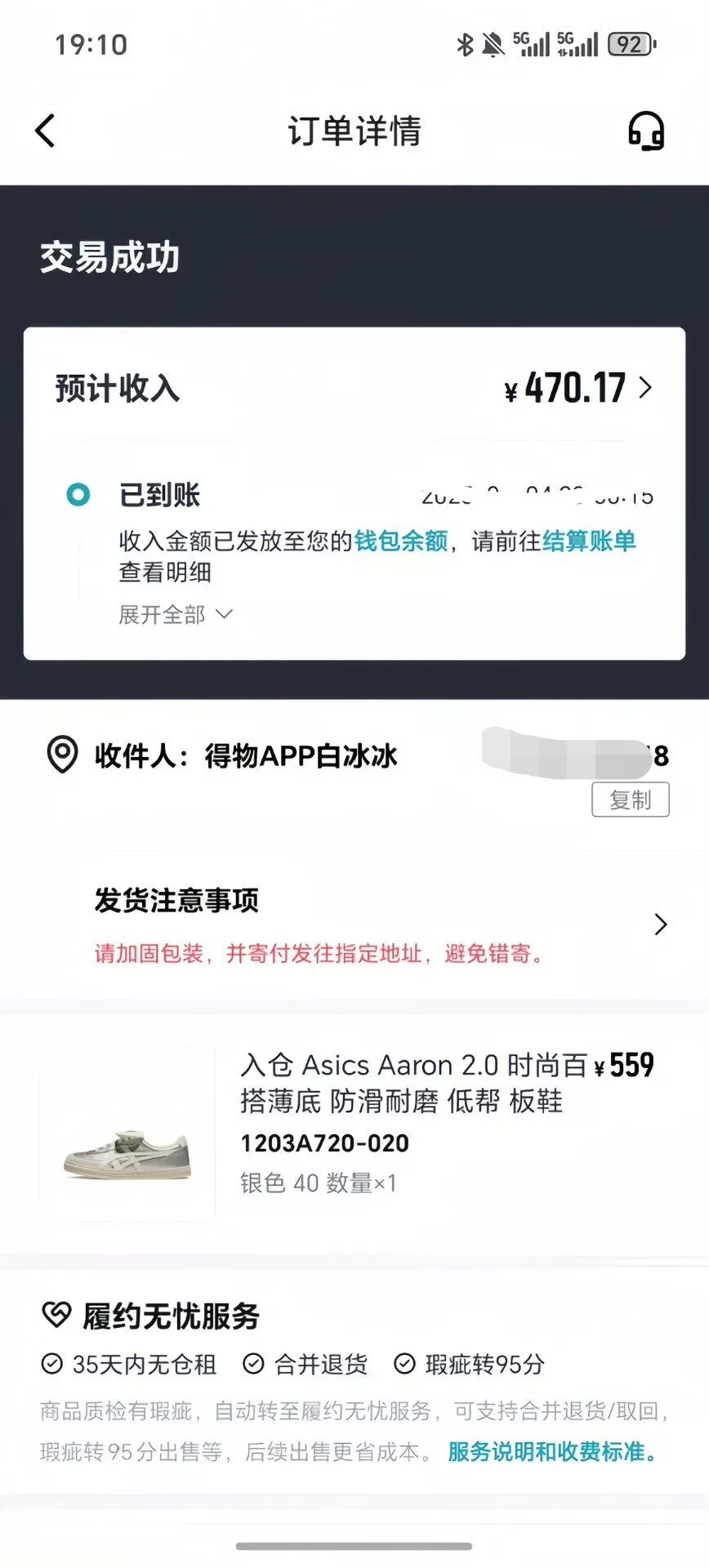
Task: Expand 展开全部 status details
Action: (x=176, y=614)
